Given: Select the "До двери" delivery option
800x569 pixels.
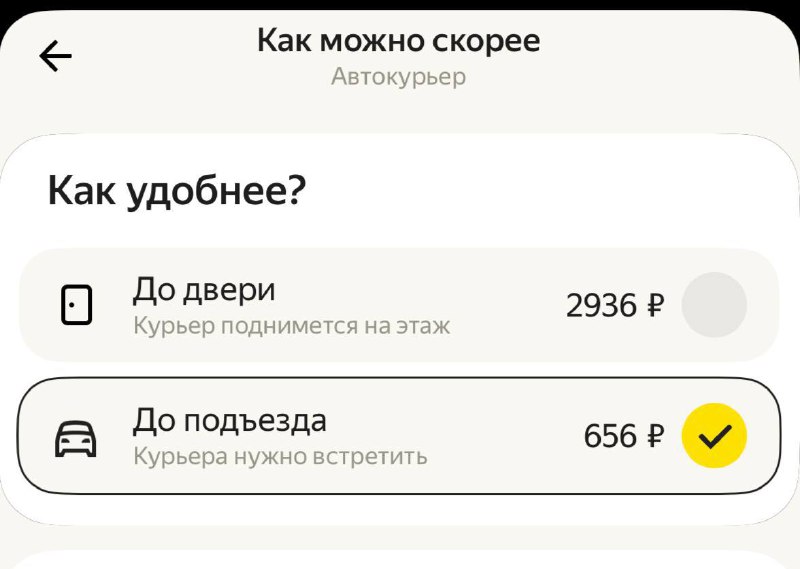Looking at the screenshot, I should 398,305.
